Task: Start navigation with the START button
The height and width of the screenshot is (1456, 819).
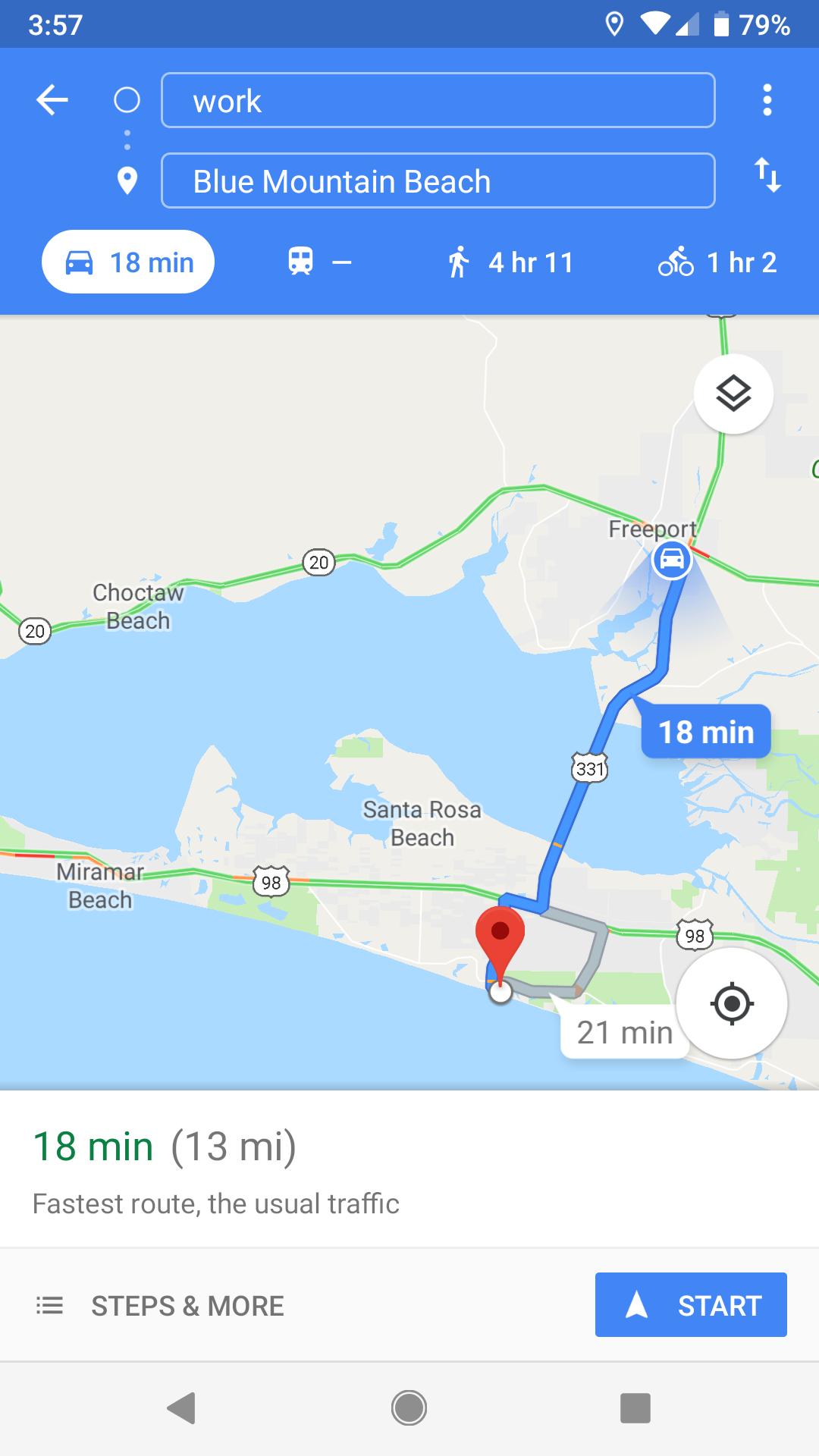Action: point(691,1305)
